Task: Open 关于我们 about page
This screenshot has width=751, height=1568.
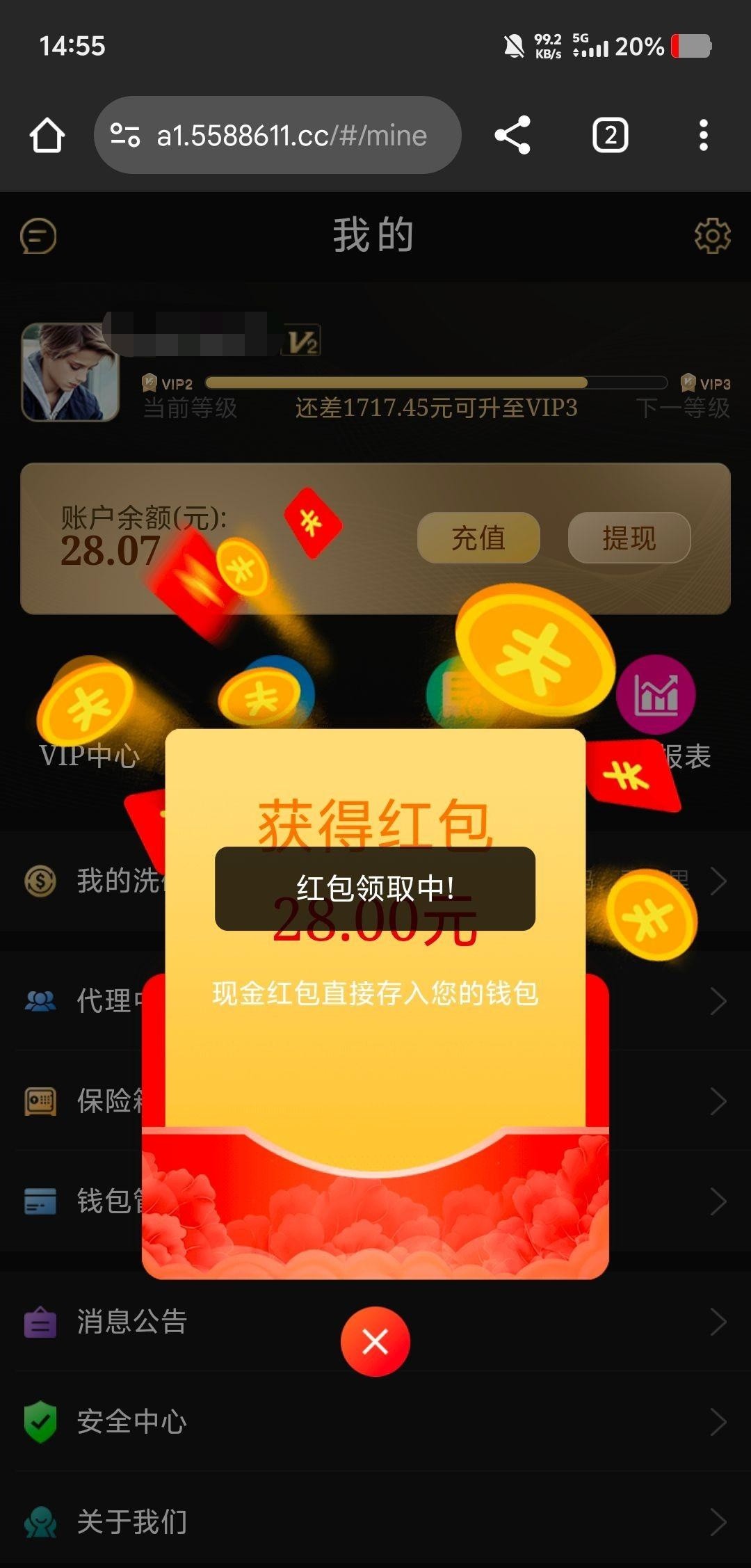Action: pos(132,1522)
